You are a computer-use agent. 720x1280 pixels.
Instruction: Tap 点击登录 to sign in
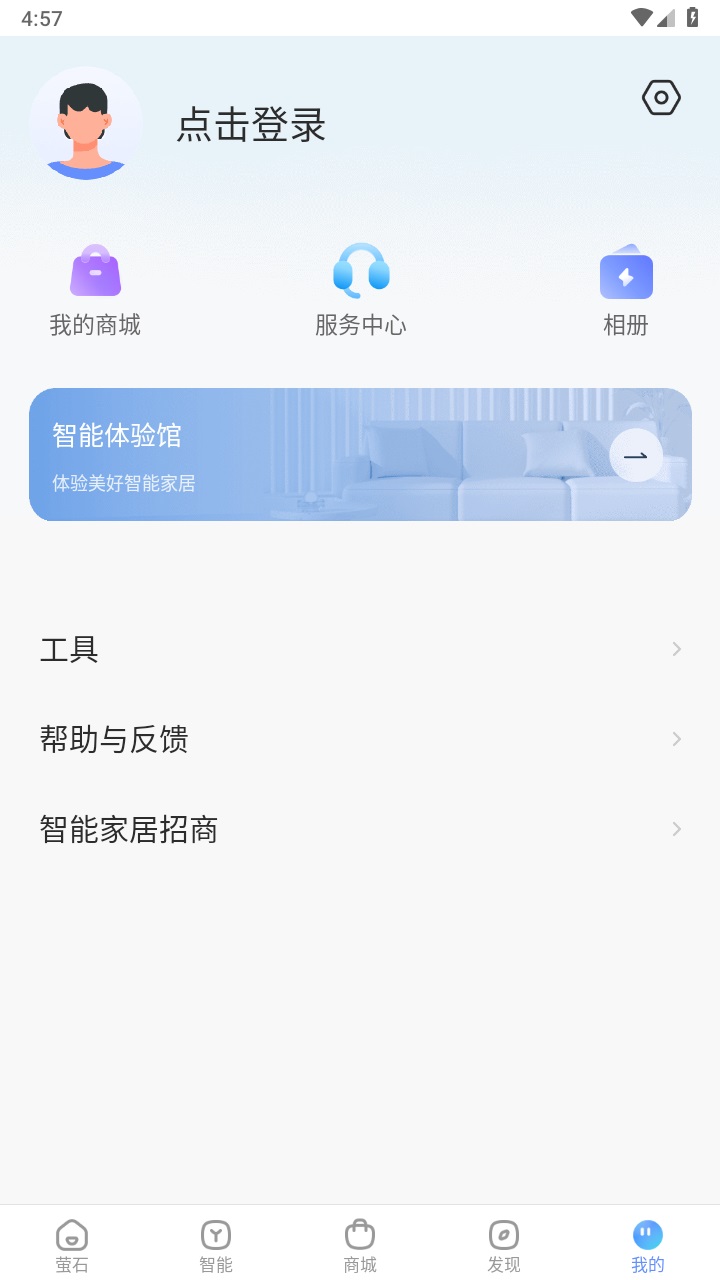point(251,125)
